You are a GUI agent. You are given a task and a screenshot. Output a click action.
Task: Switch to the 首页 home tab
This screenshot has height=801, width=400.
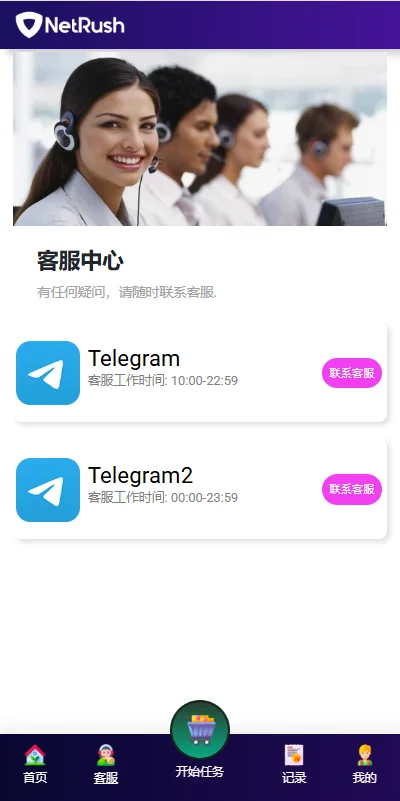coord(35,764)
